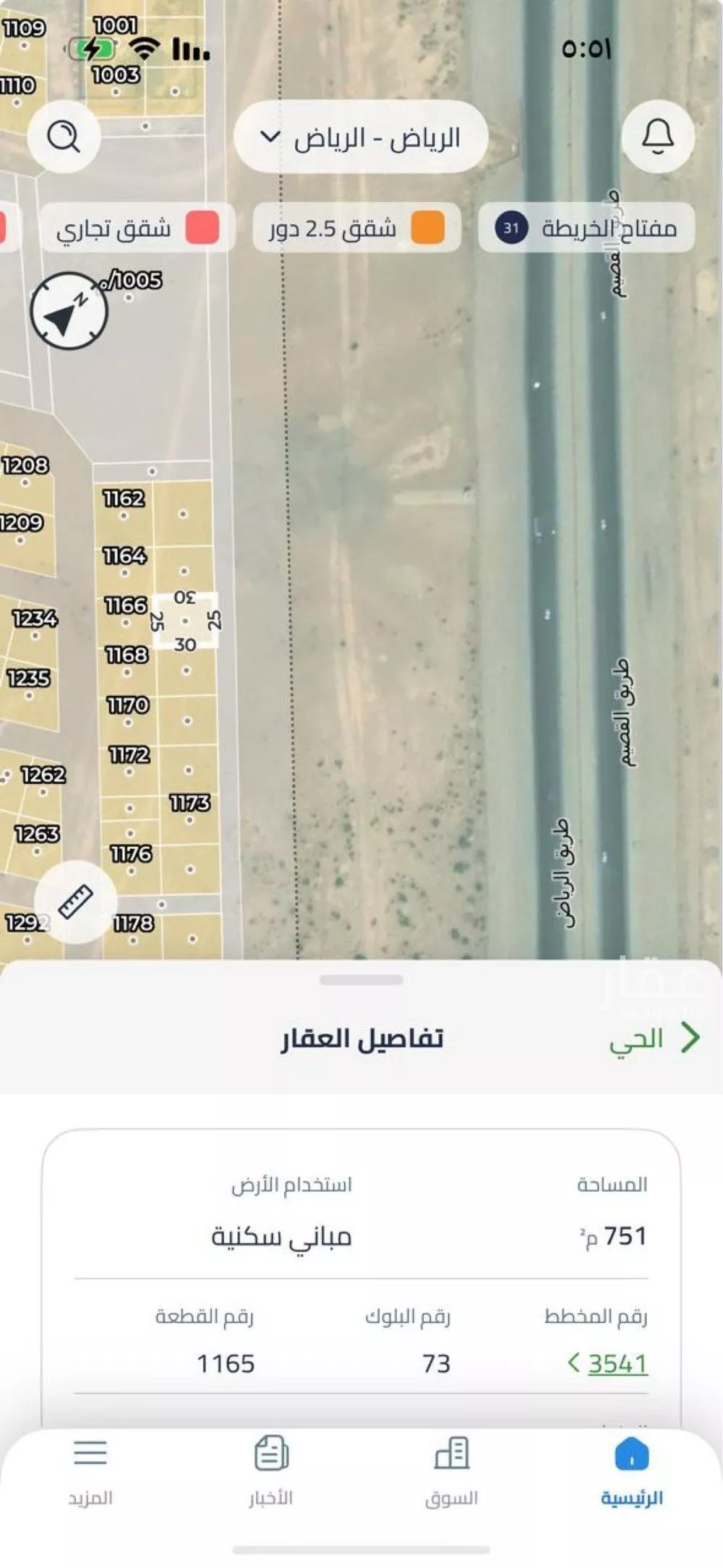The width and height of the screenshot is (723, 1568).
Task: Select the ruler measurement tool
Action: click(75, 900)
